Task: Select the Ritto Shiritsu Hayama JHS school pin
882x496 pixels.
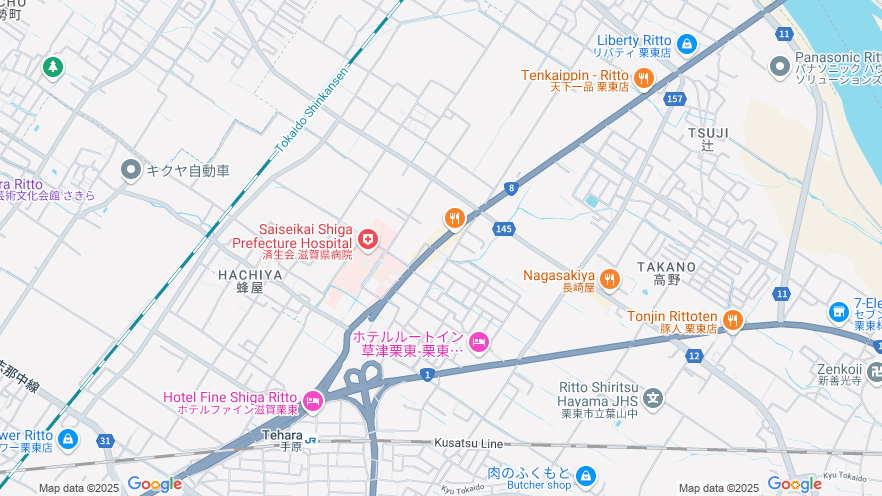Action: (x=653, y=398)
